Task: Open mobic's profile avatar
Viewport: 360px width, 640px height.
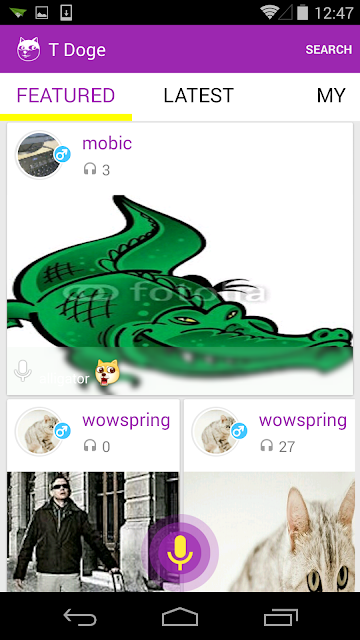Action: pyautogui.click(x=39, y=155)
